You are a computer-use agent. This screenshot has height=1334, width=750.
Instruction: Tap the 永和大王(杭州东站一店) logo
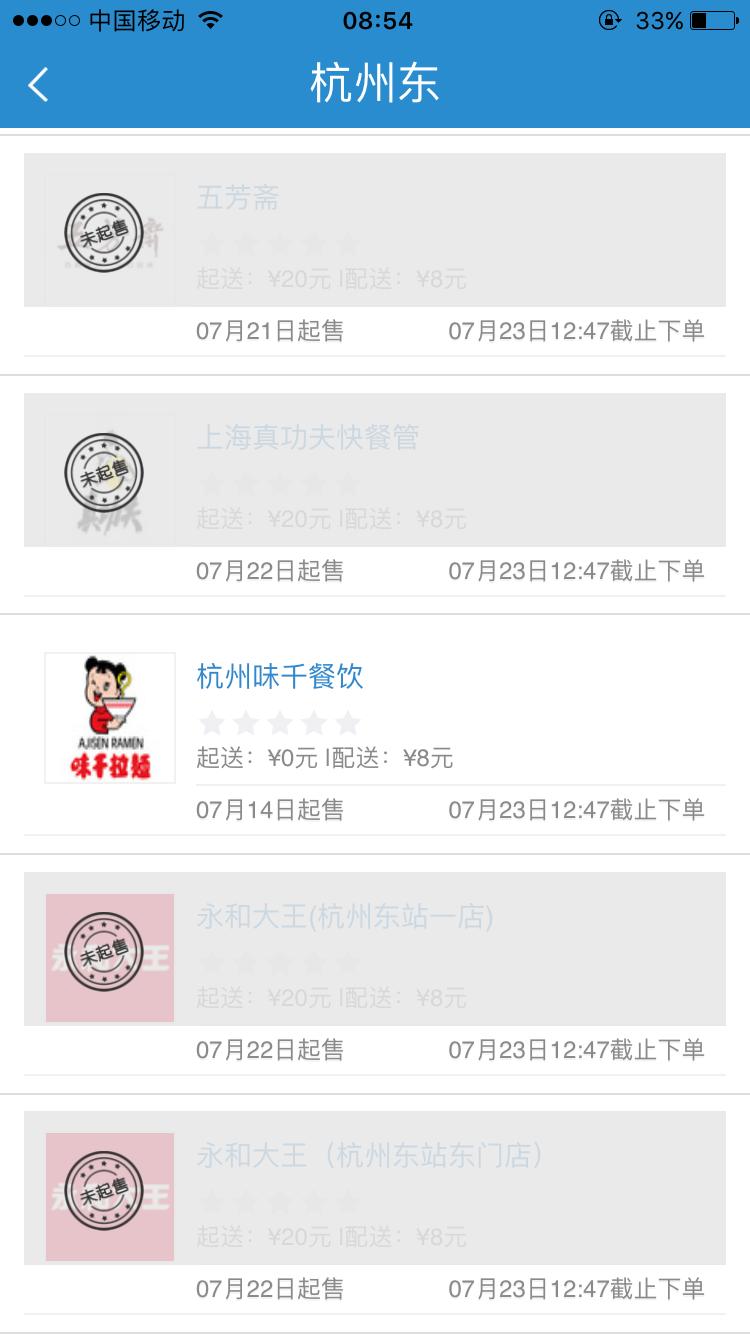pyautogui.click(x=110, y=955)
